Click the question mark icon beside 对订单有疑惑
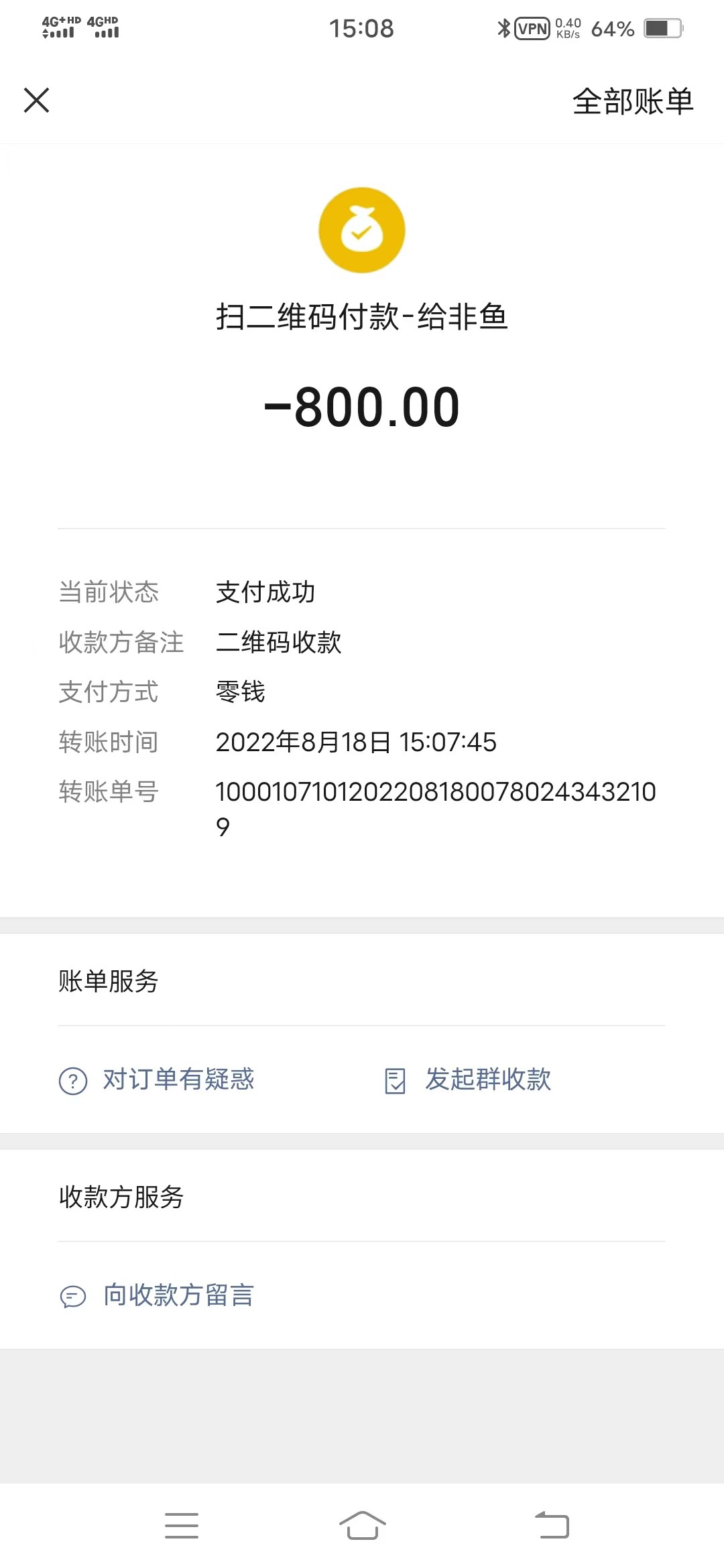Viewport: 724px width, 1568px height. (x=72, y=1080)
